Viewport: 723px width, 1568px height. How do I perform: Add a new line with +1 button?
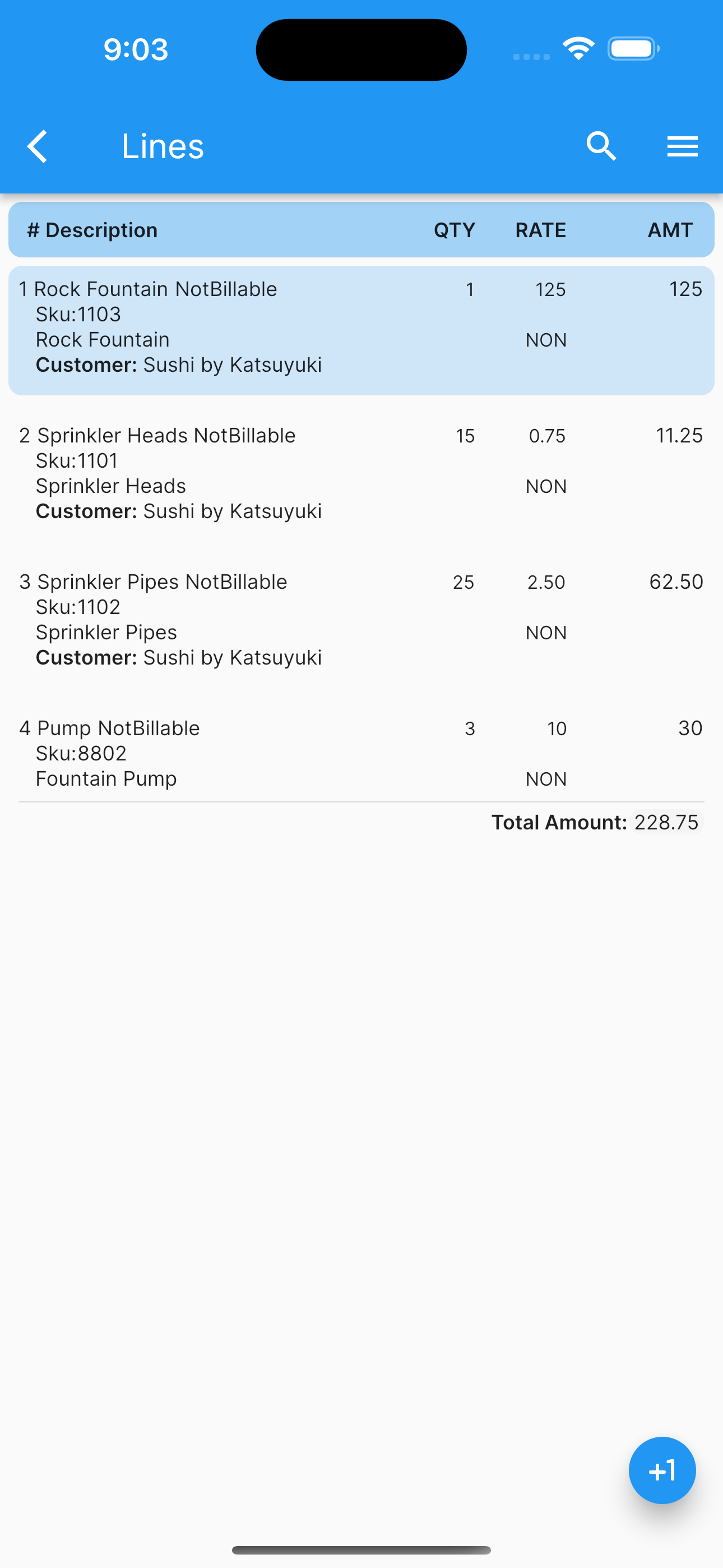662,1470
